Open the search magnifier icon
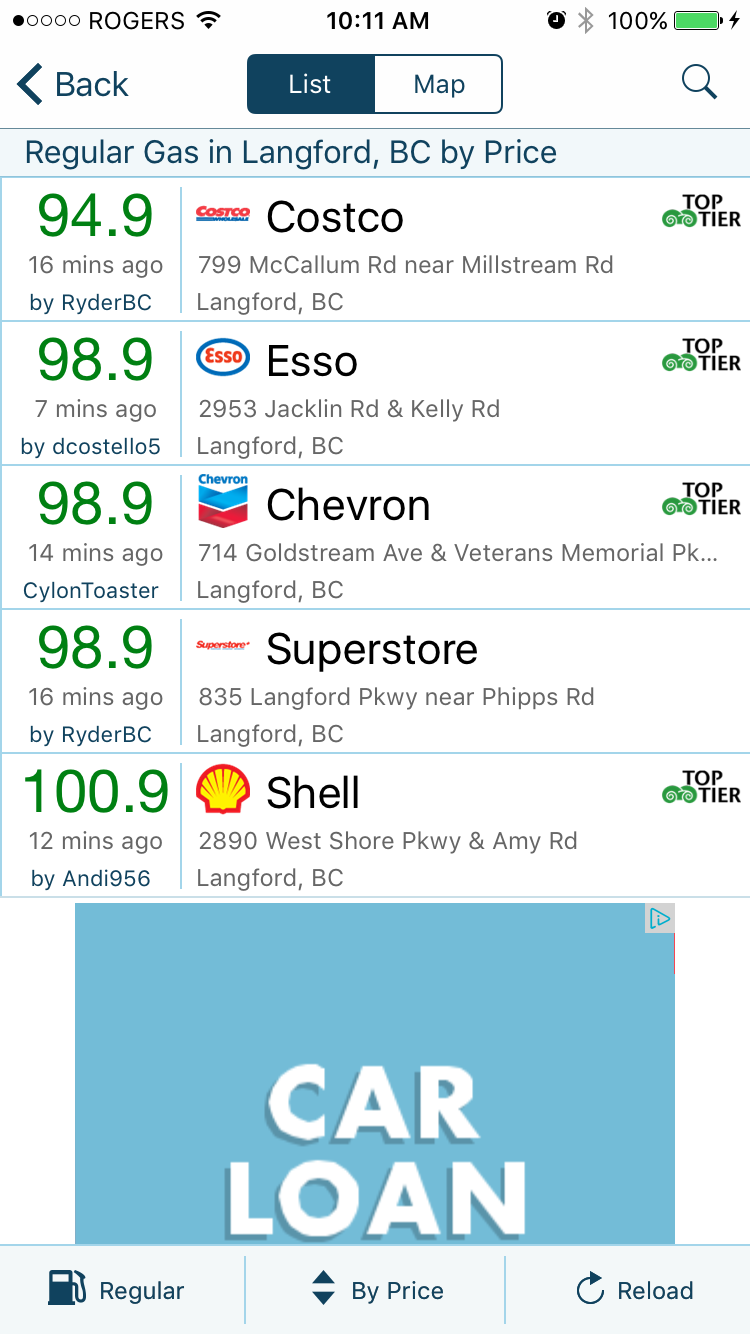750x1334 pixels. (699, 83)
